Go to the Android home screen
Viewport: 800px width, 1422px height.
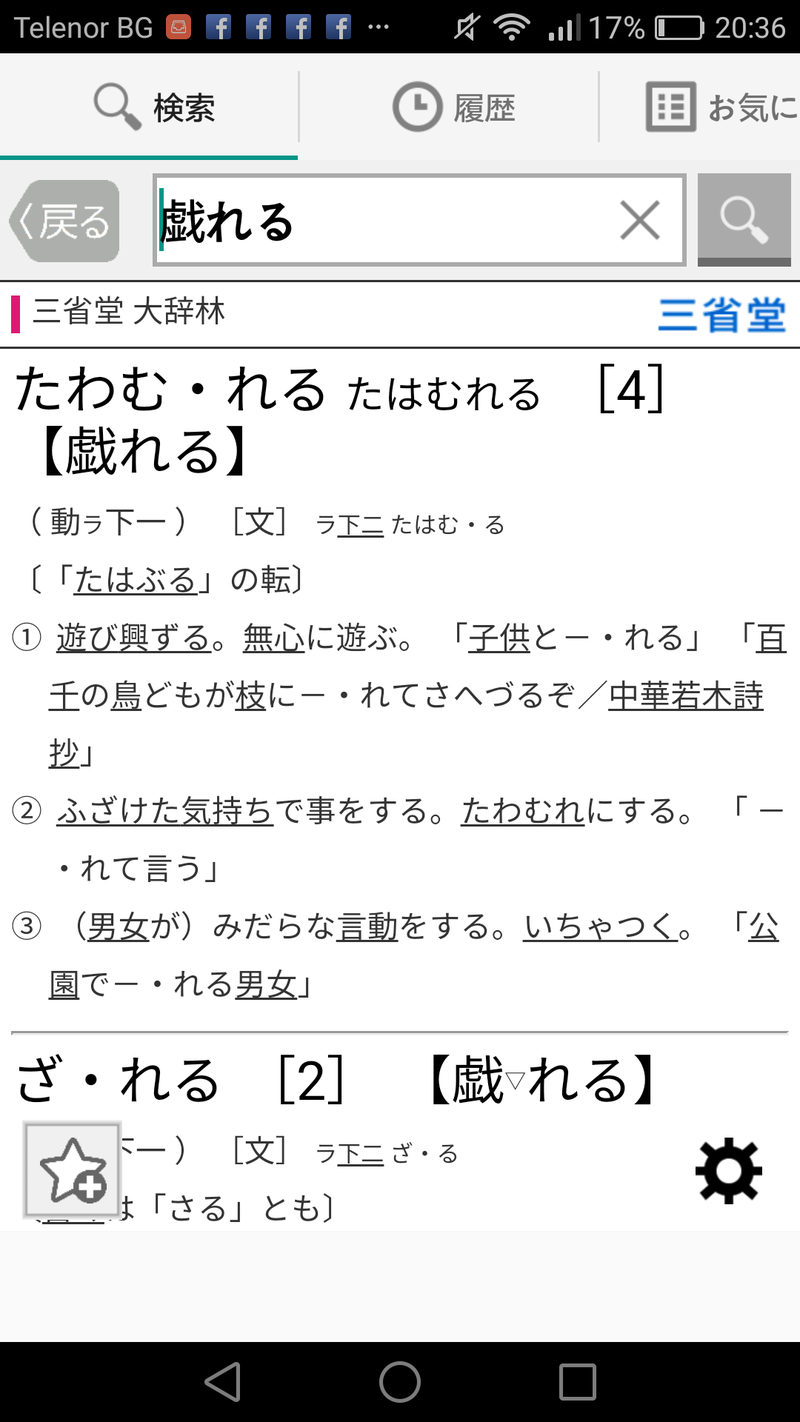click(400, 1382)
